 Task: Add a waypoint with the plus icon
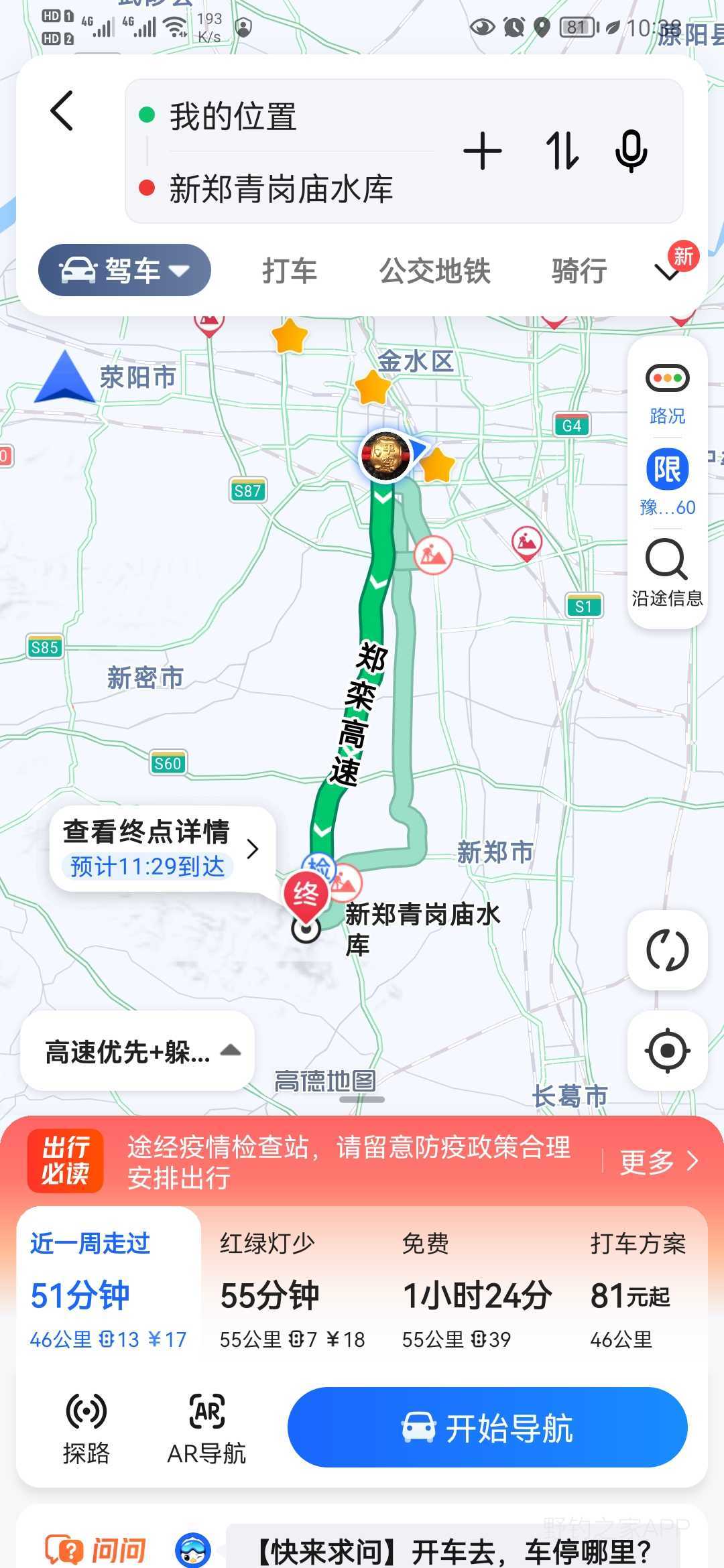(482, 151)
